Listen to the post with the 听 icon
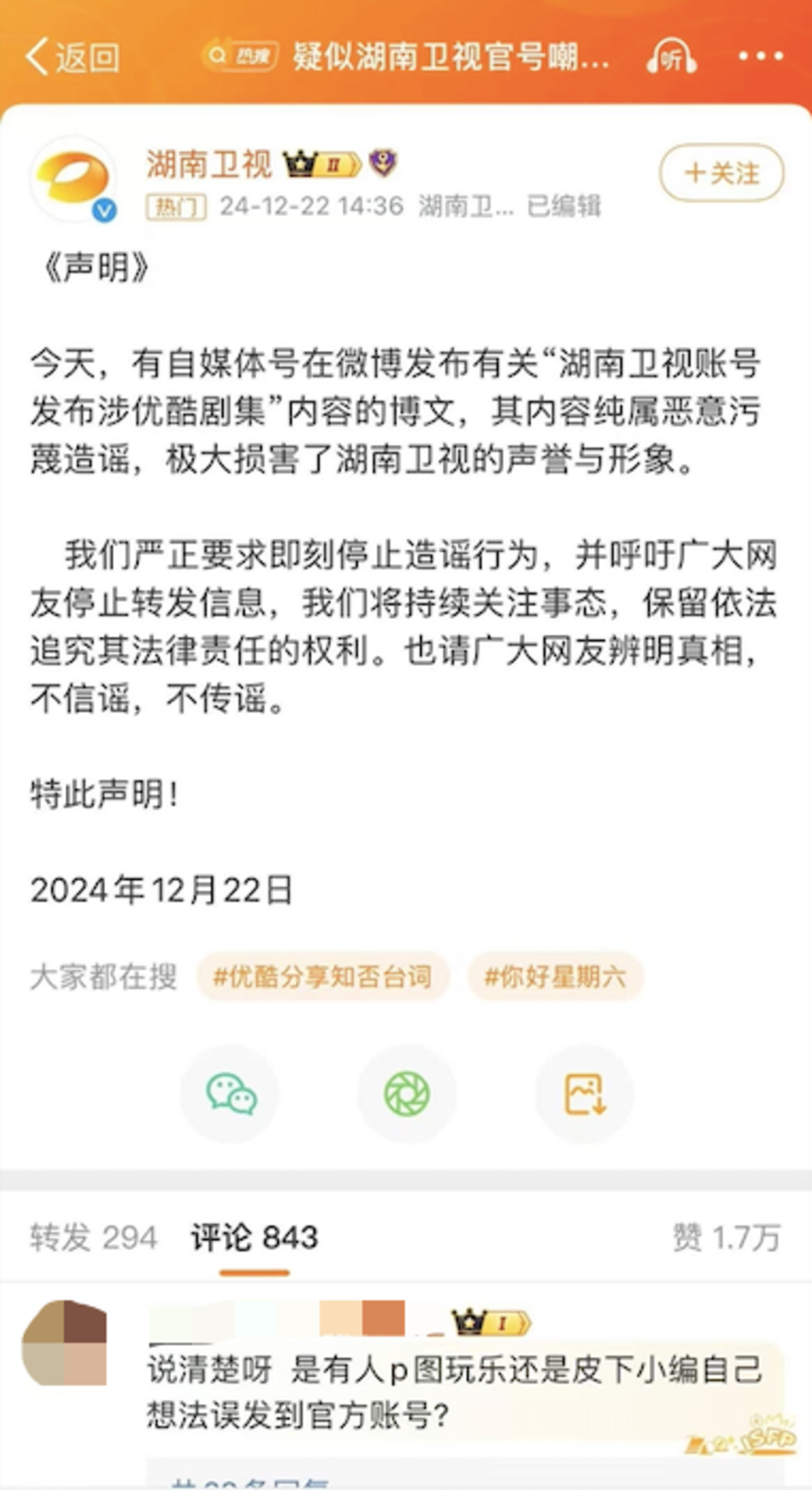This screenshot has height=1490, width=812. tap(672, 56)
